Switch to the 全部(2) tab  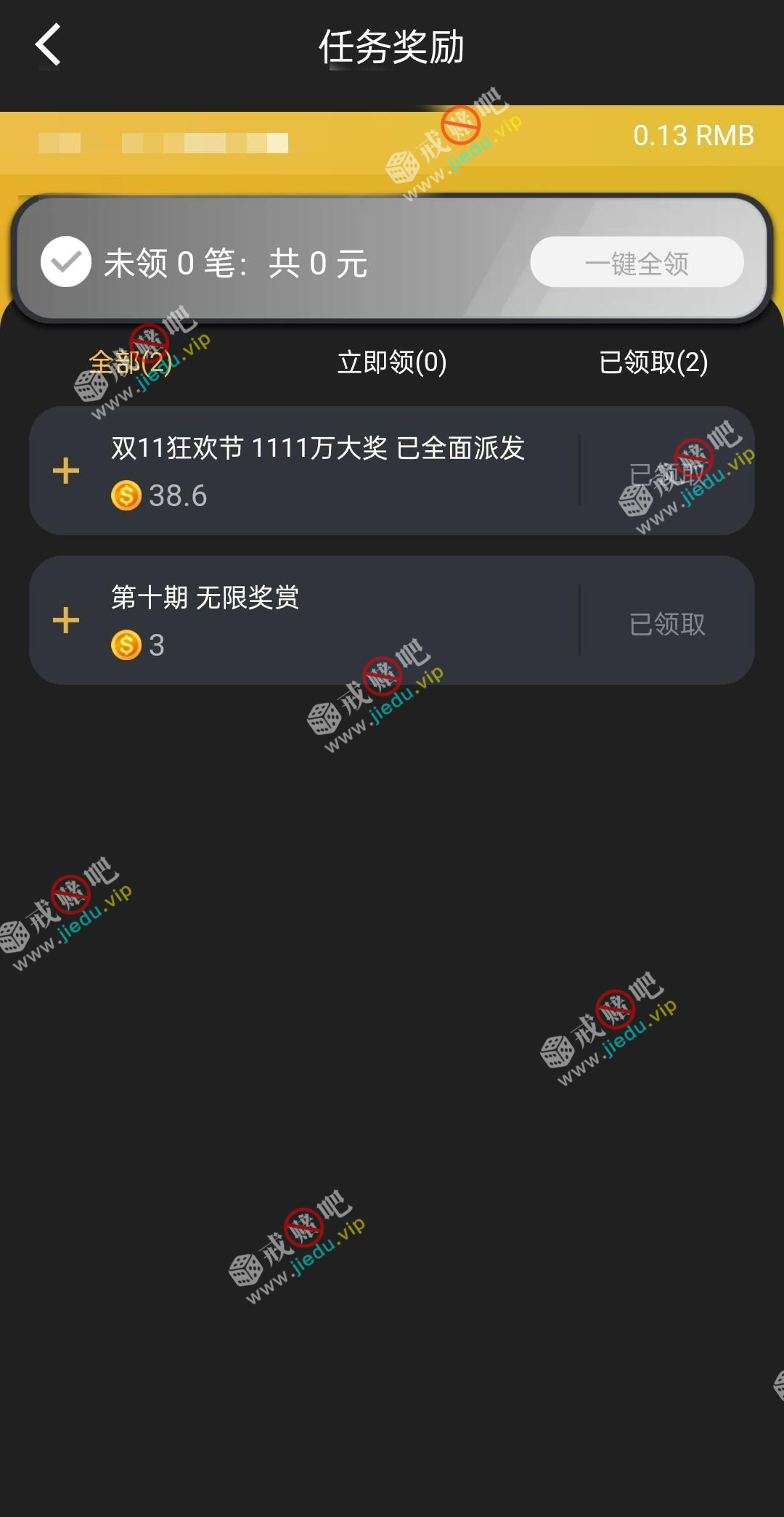[131, 362]
